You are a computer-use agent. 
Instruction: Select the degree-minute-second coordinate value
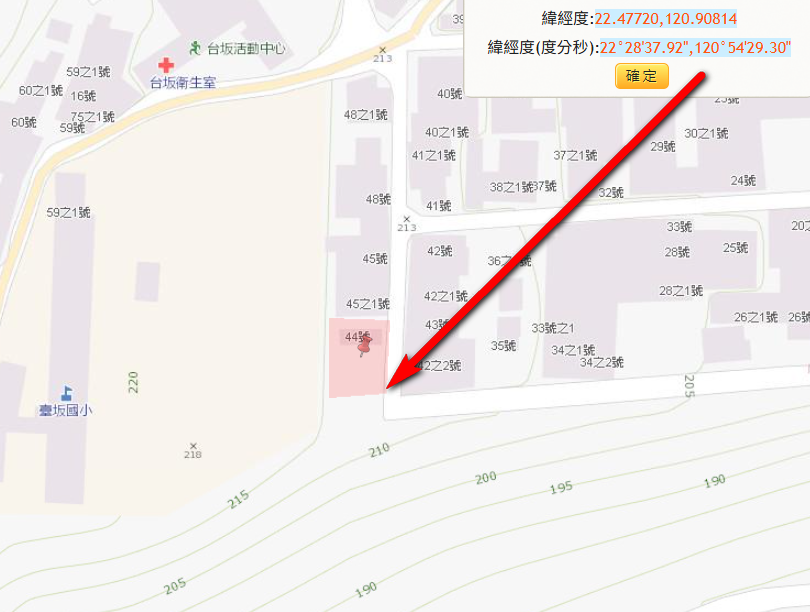[695, 47]
